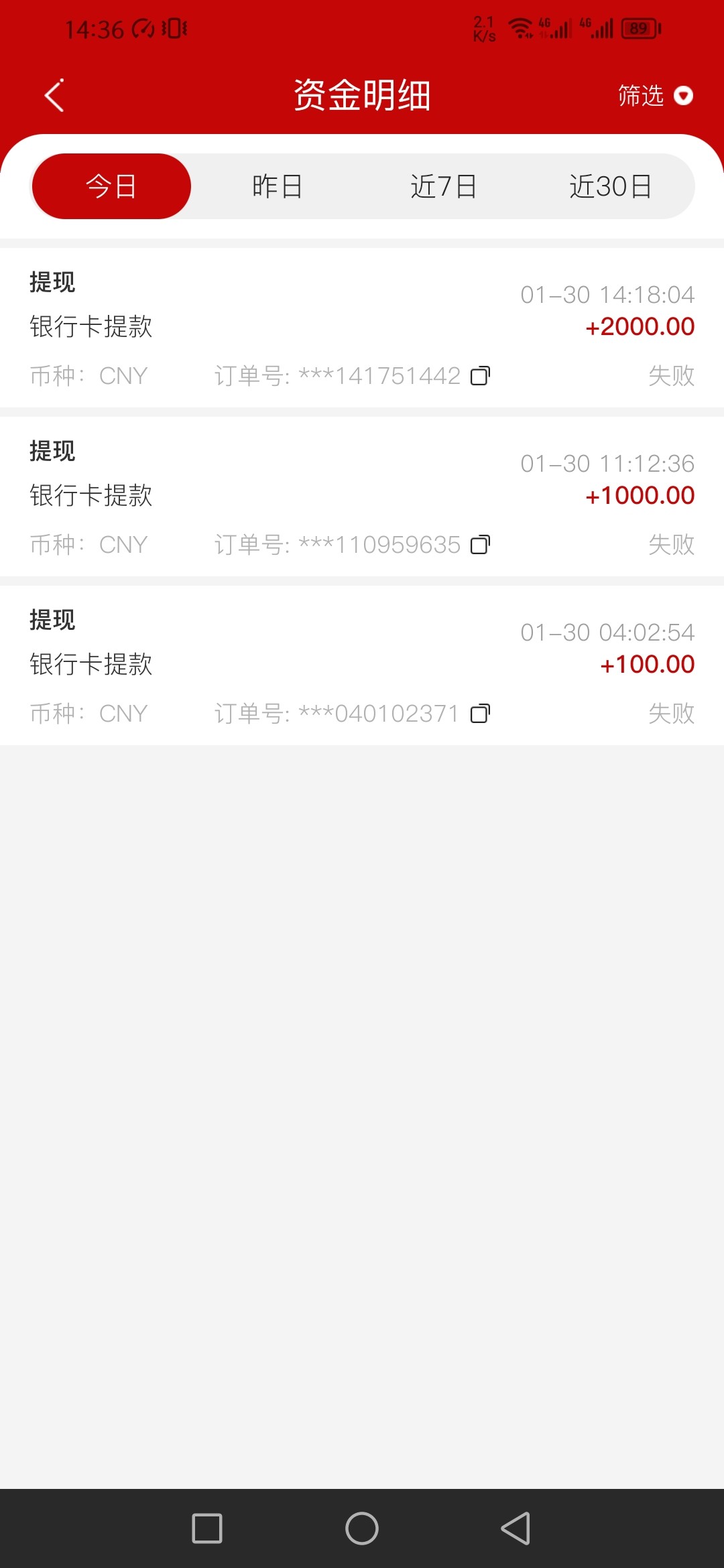
Task: Switch to the 昨日 tab
Action: tap(276, 186)
